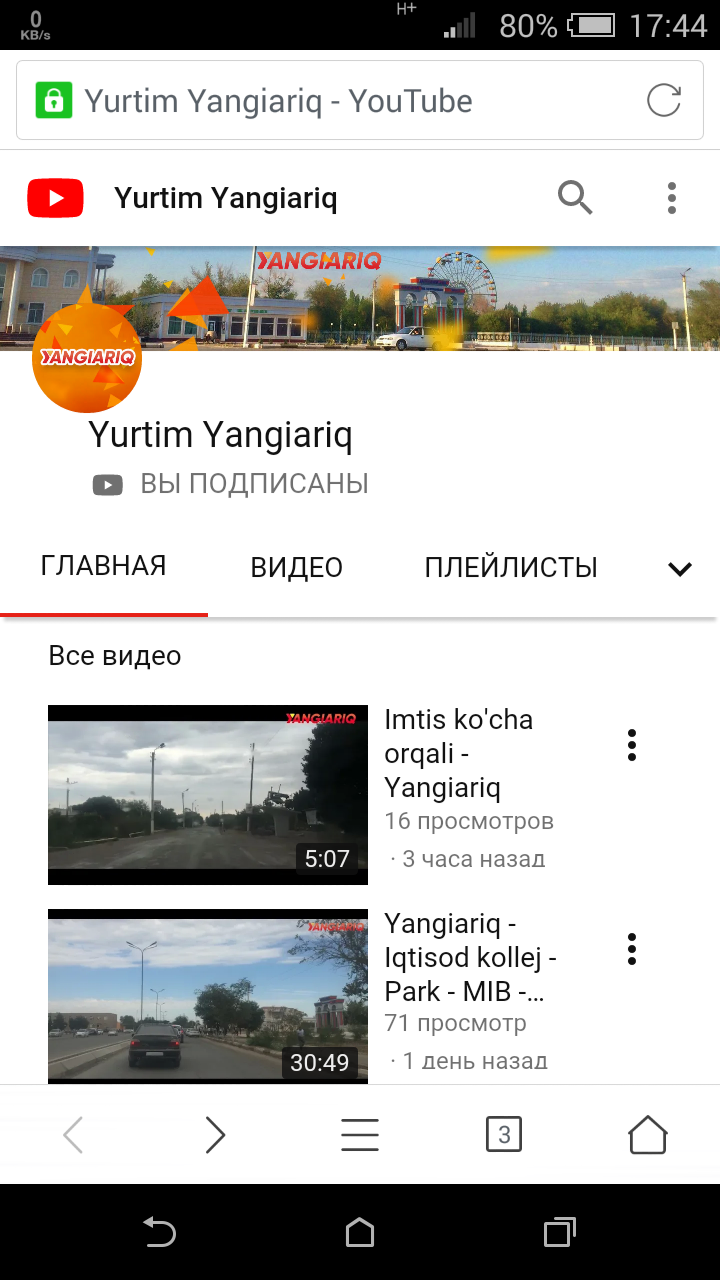Image resolution: width=720 pixels, height=1280 pixels.
Task: Open options for Yangiariq - Iqtisod kollej video
Action: (632, 949)
